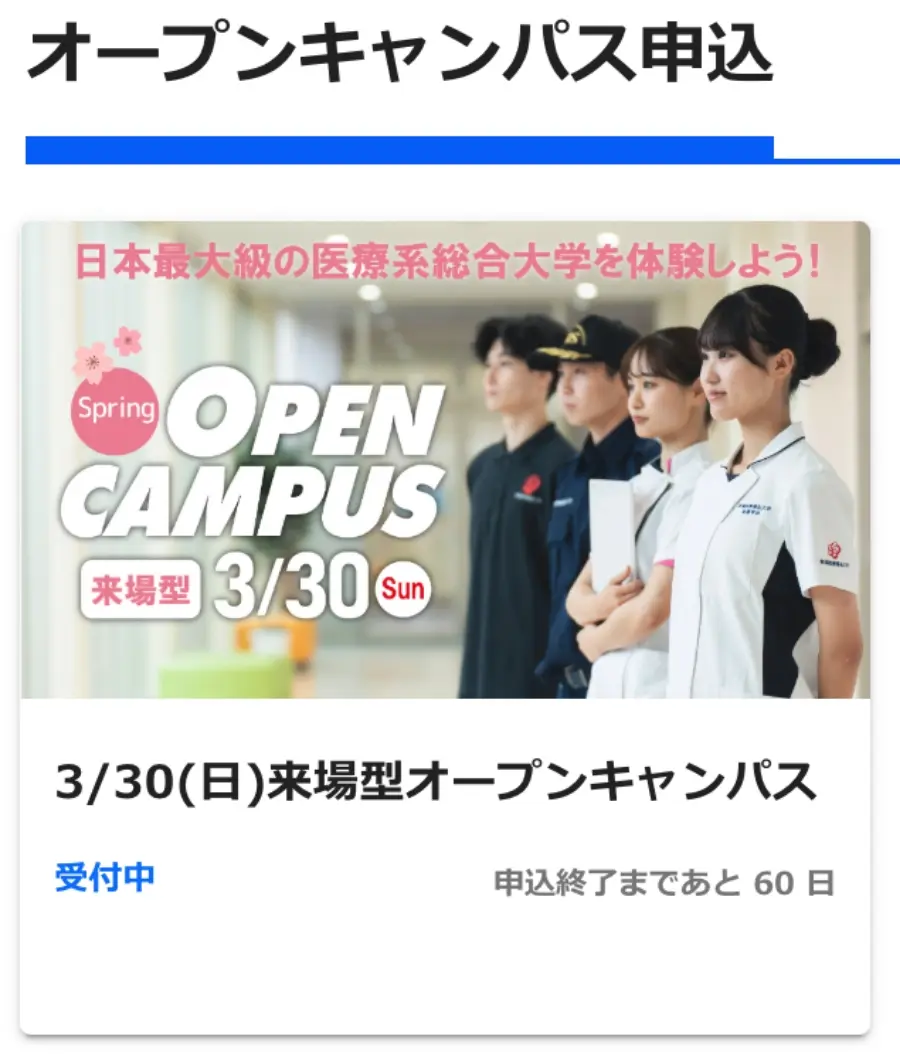Open the 3/30(日)来場型オープンキャンパス card
900x1055 pixels.
click(436, 784)
